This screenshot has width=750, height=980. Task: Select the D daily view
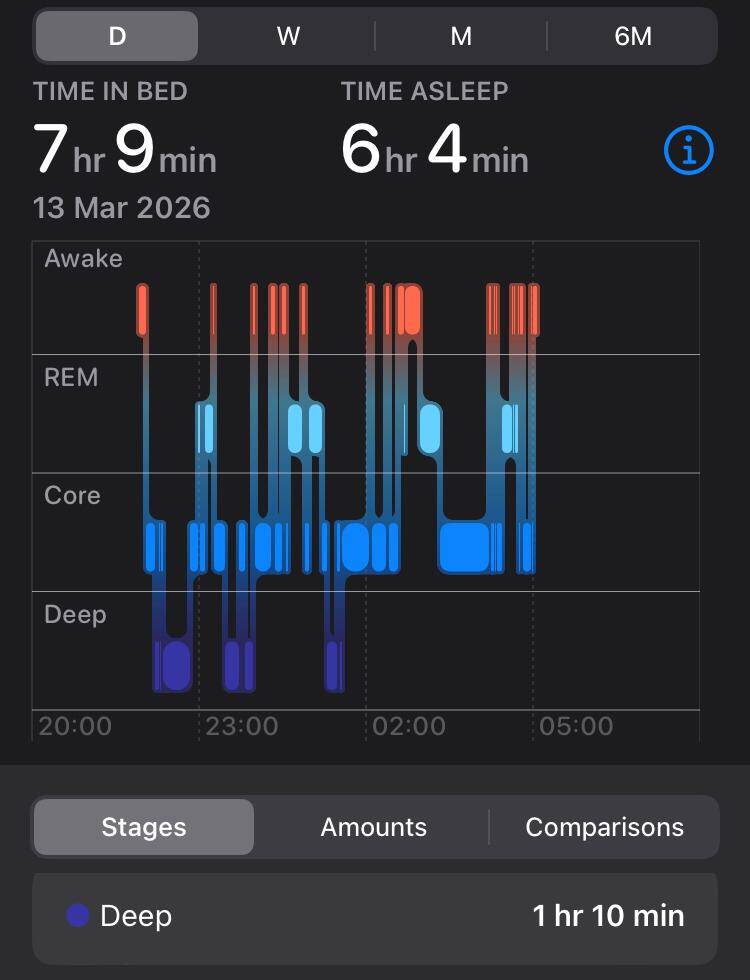click(x=117, y=36)
